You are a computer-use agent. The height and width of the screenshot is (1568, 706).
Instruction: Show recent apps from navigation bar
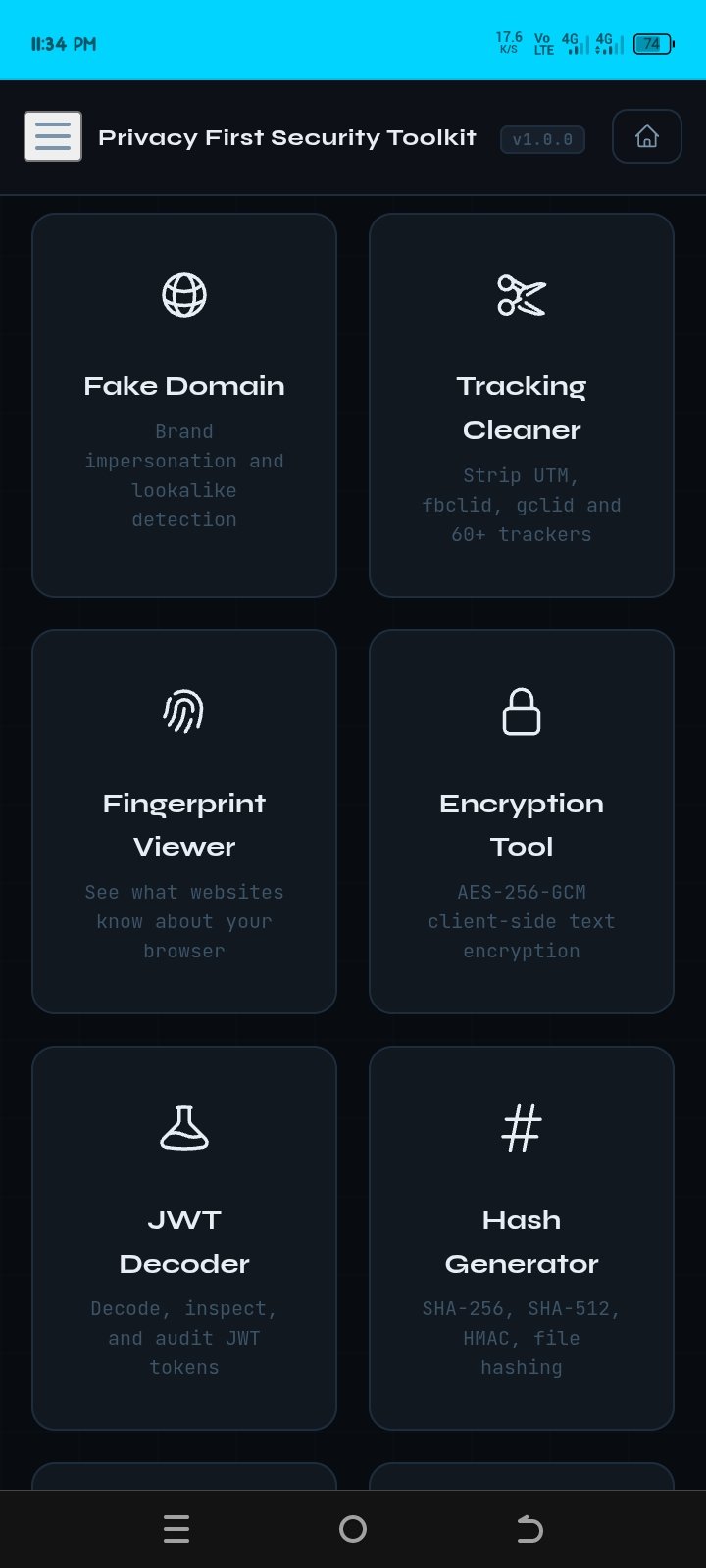pos(176,1529)
